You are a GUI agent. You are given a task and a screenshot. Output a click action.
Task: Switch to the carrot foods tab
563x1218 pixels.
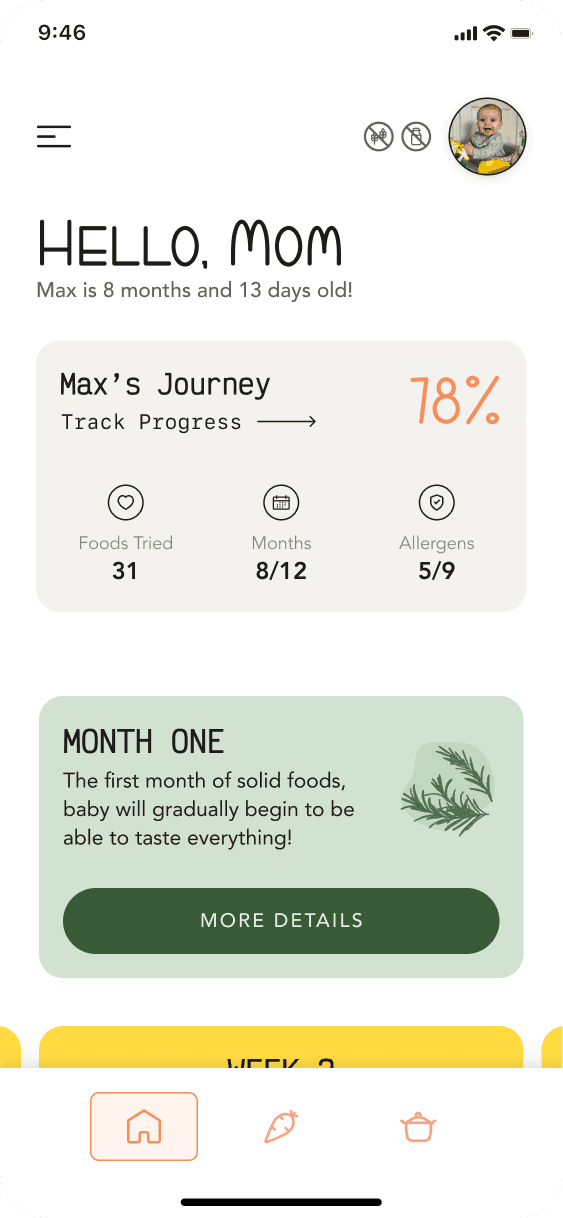point(281,1127)
